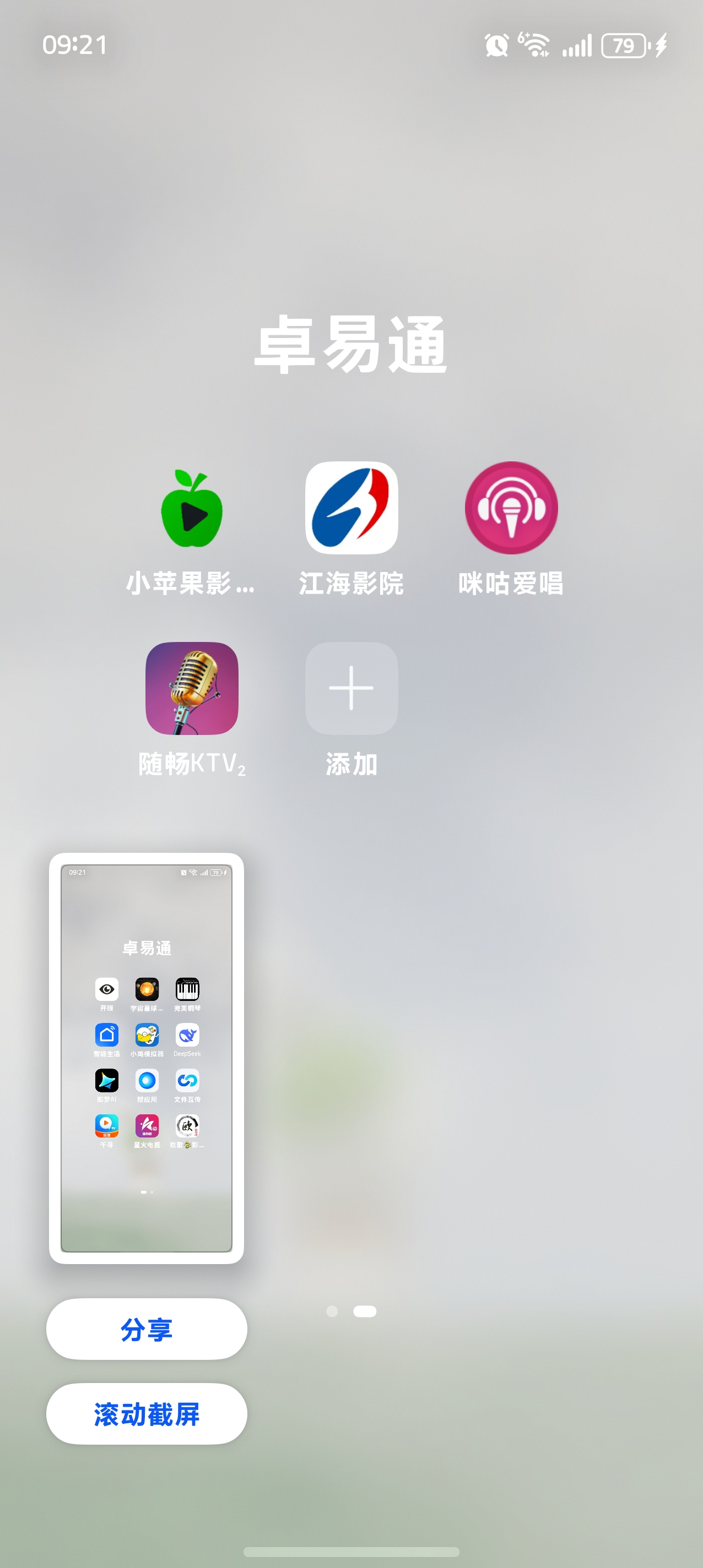The image size is (703, 1568).
Task: Launch 江海影院 cinema app
Action: click(x=351, y=510)
